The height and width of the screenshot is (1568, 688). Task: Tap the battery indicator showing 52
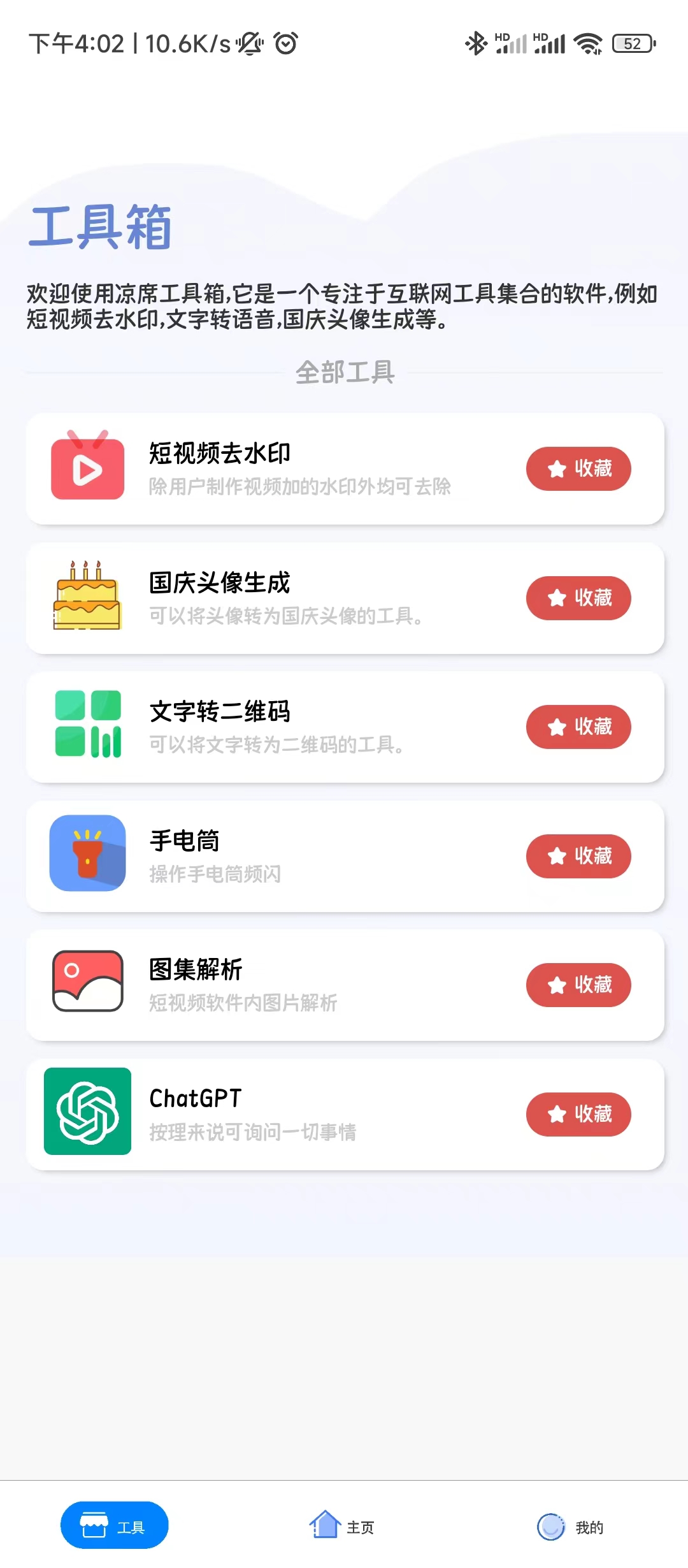[x=634, y=45]
